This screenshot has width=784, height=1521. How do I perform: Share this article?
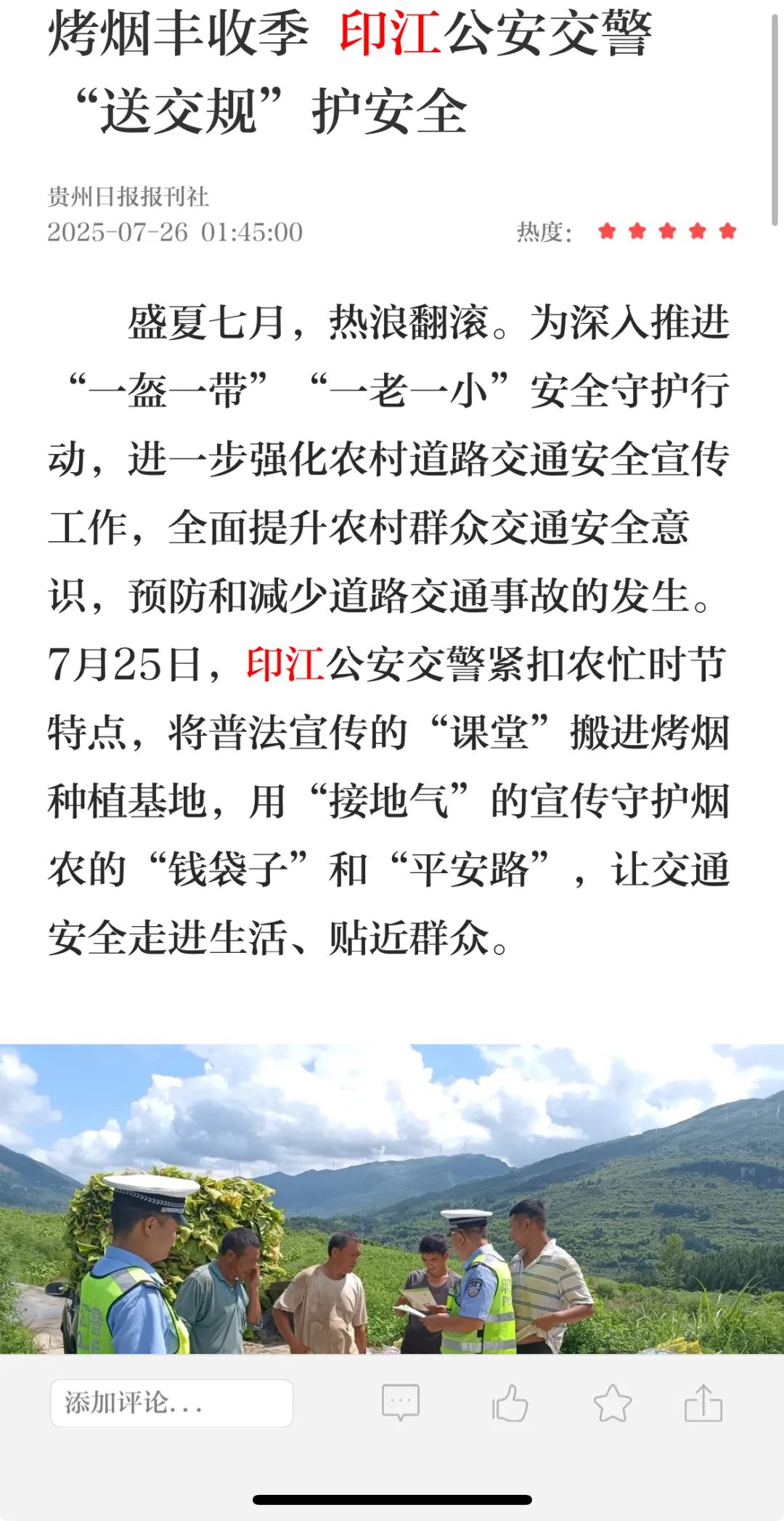[x=703, y=1403]
